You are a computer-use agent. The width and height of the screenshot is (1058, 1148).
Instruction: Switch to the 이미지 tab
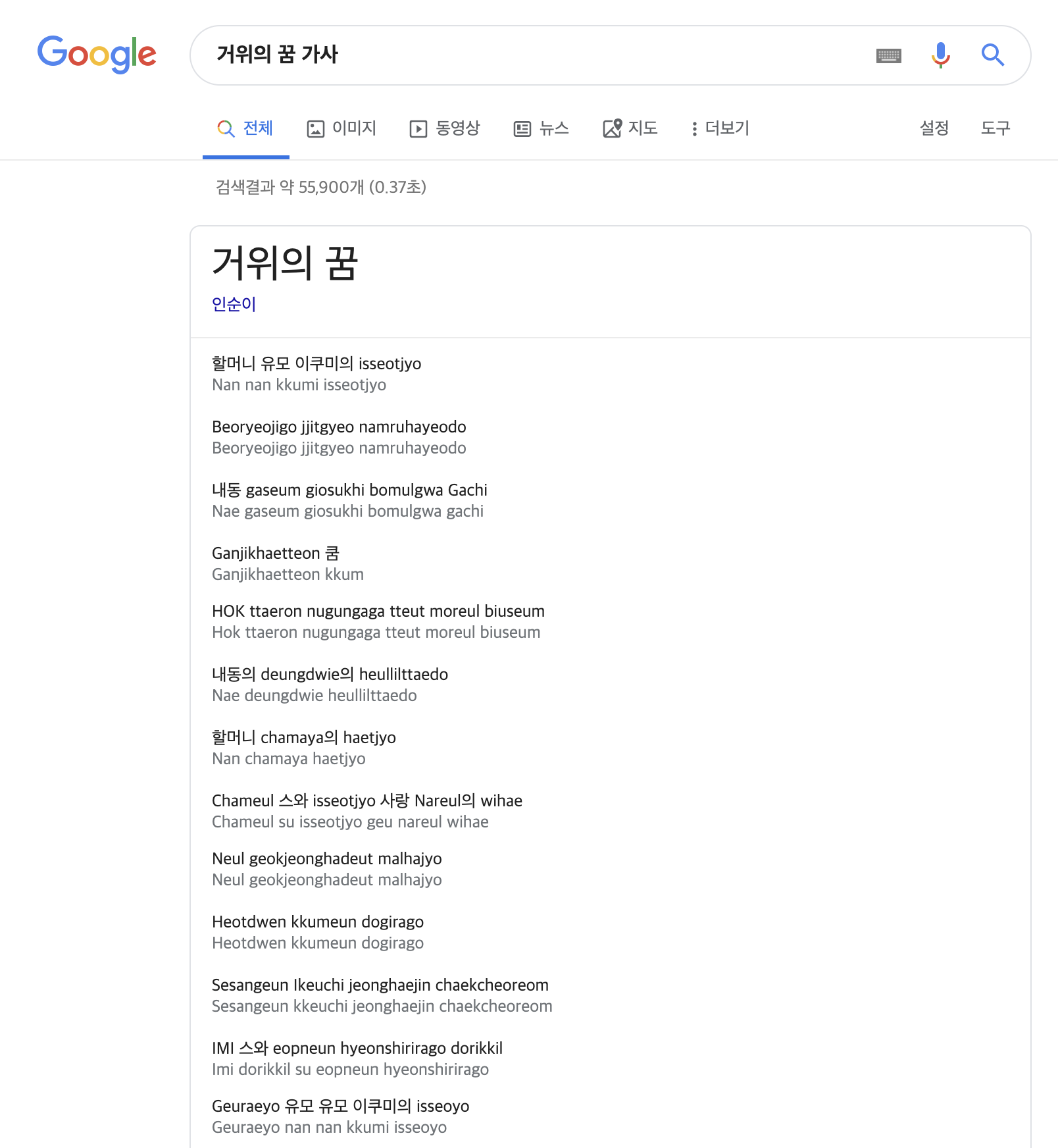341,128
